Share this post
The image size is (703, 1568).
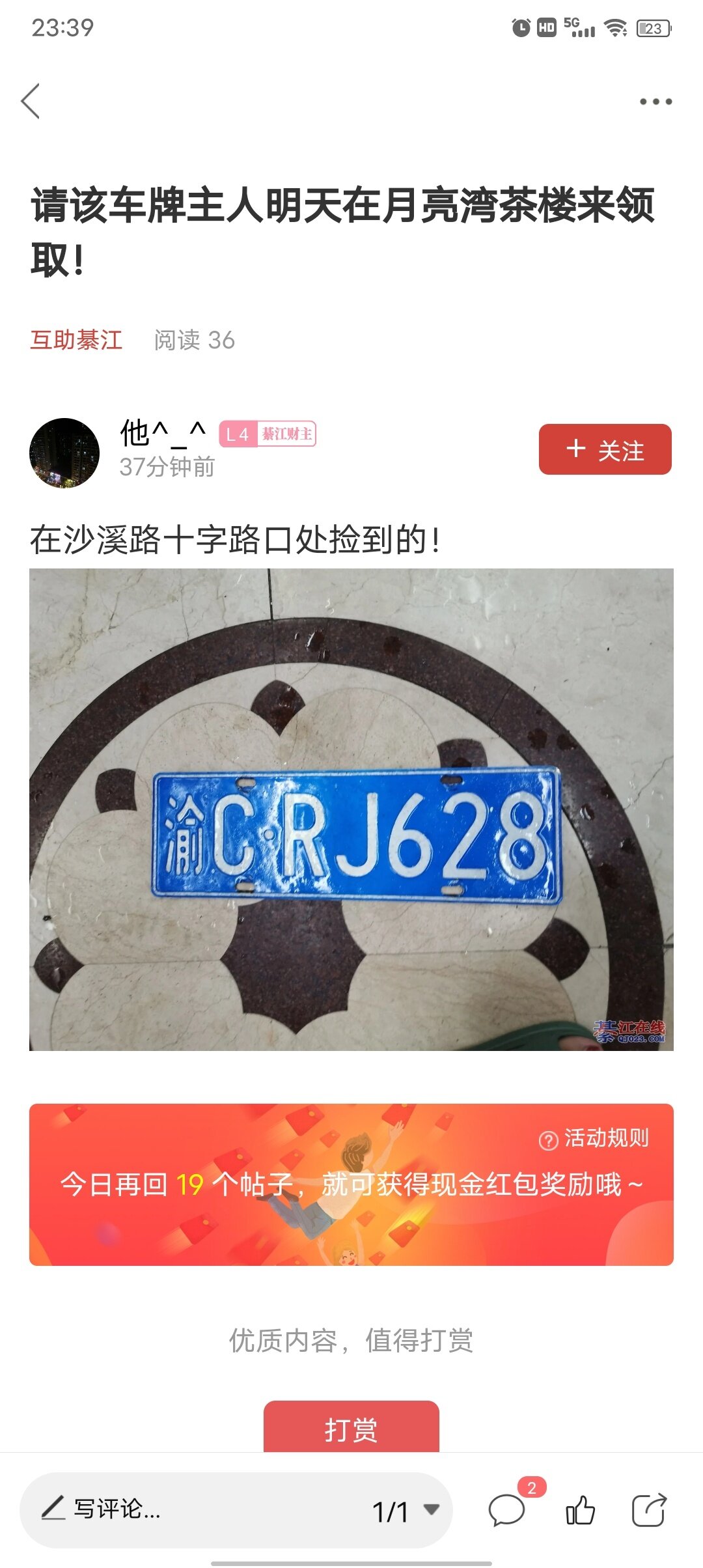click(x=649, y=1511)
